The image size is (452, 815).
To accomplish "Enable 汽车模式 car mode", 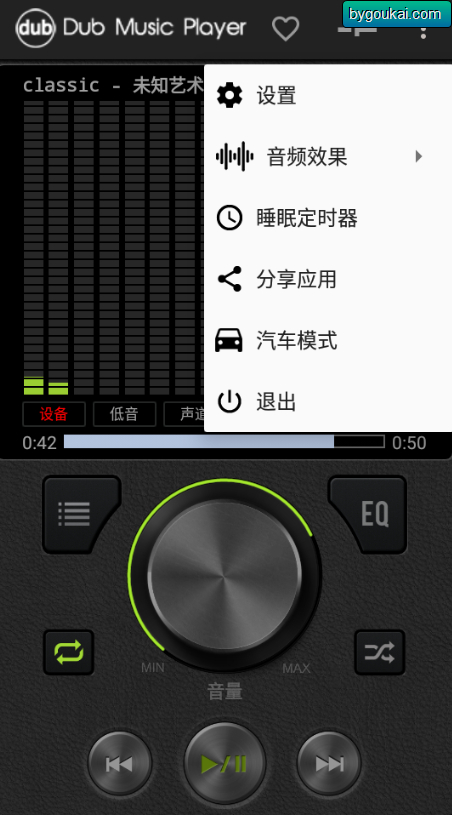I will 328,340.
